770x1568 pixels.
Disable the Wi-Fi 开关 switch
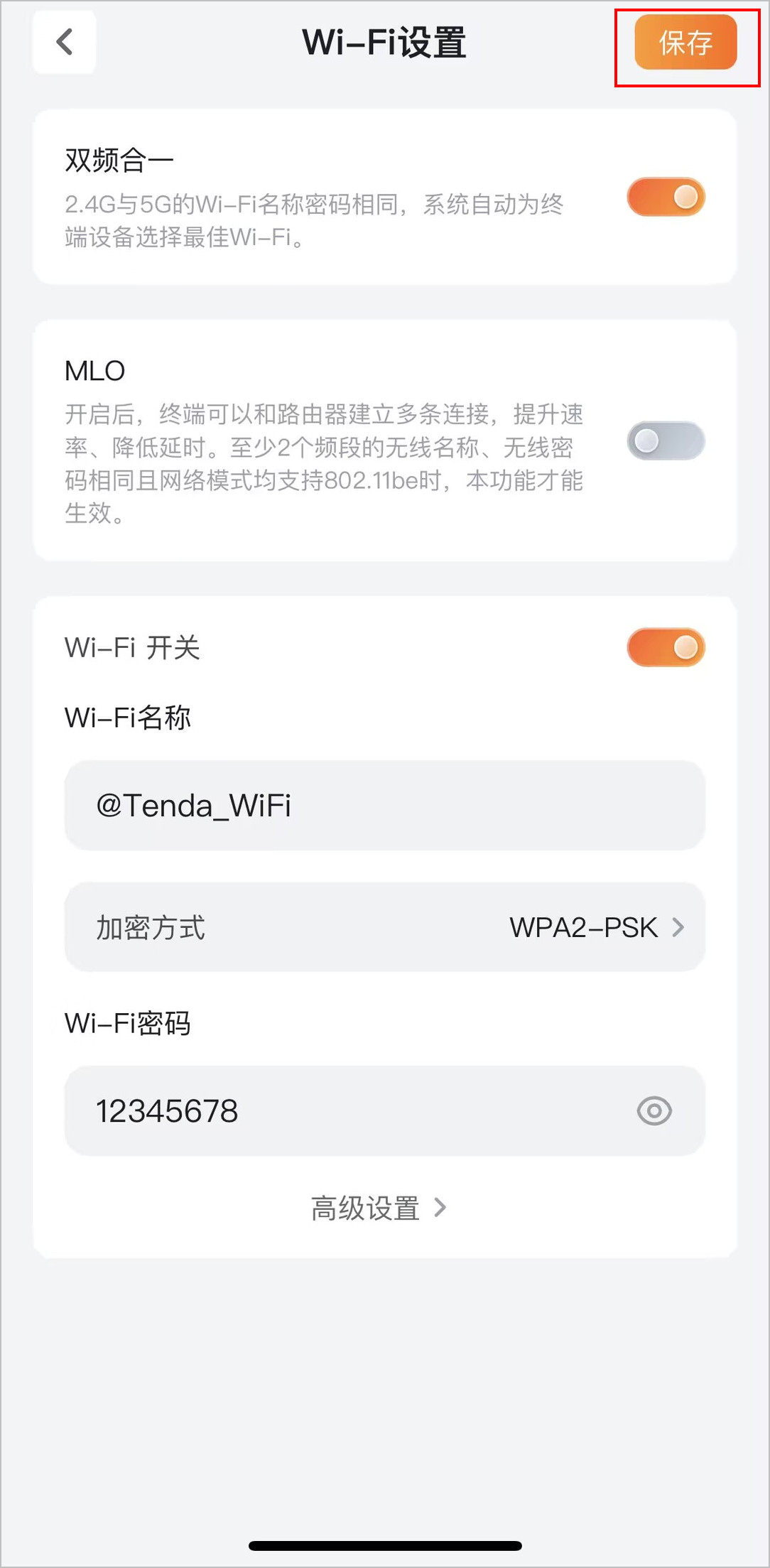[x=666, y=647]
